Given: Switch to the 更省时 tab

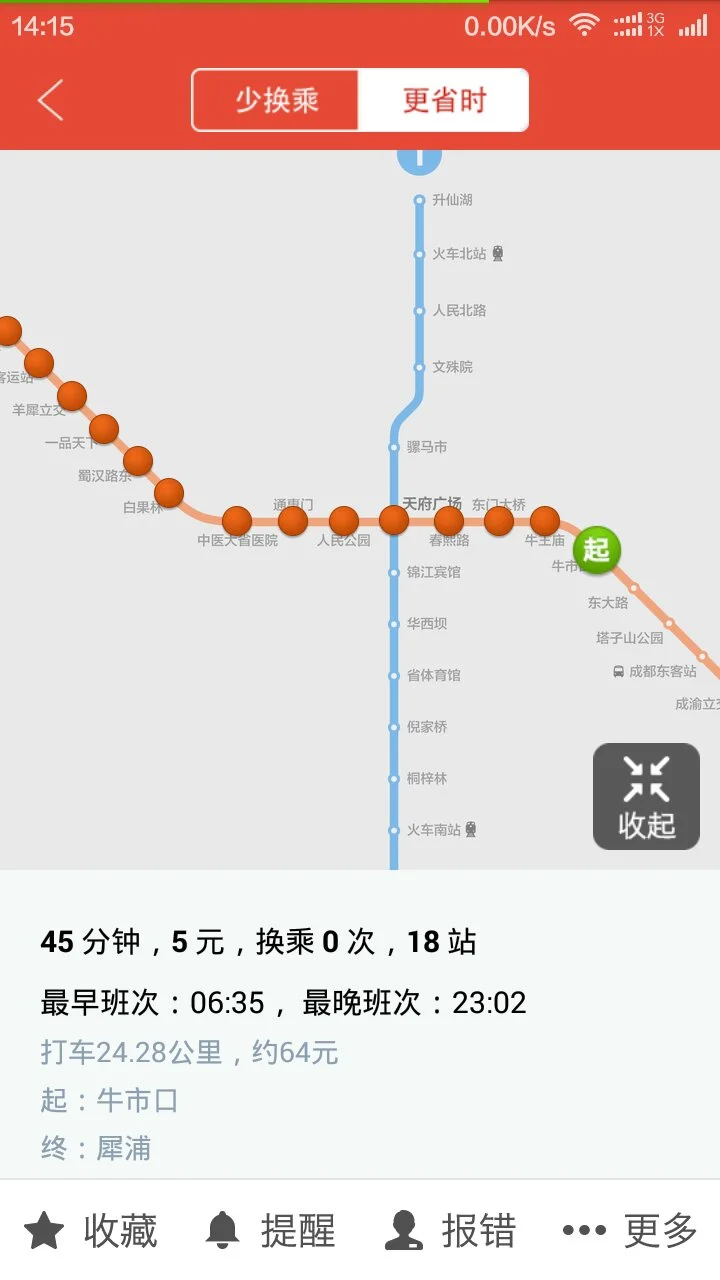Looking at the screenshot, I should [443, 100].
